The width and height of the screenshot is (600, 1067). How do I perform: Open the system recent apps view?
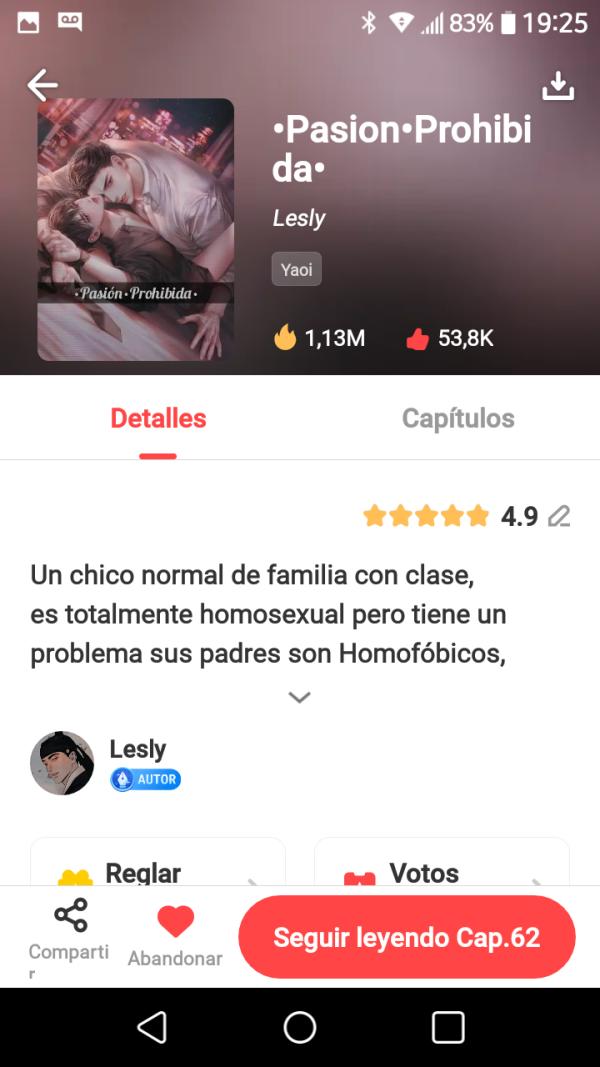coord(447,1027)
